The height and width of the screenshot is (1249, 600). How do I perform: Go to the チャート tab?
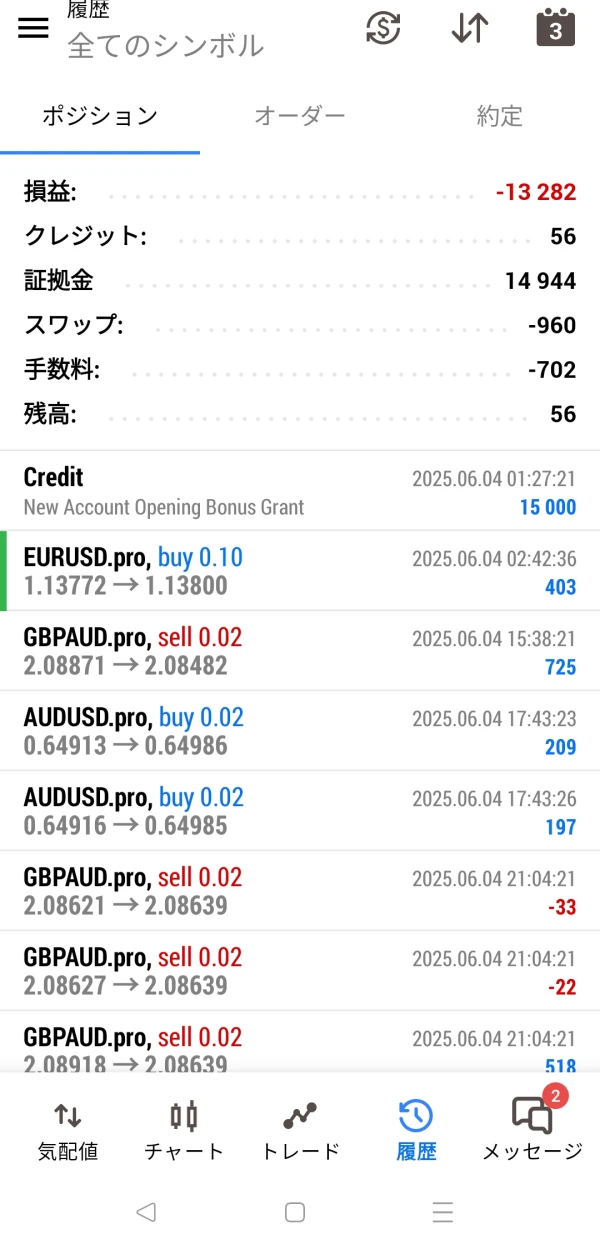(x=184, y=1131)
